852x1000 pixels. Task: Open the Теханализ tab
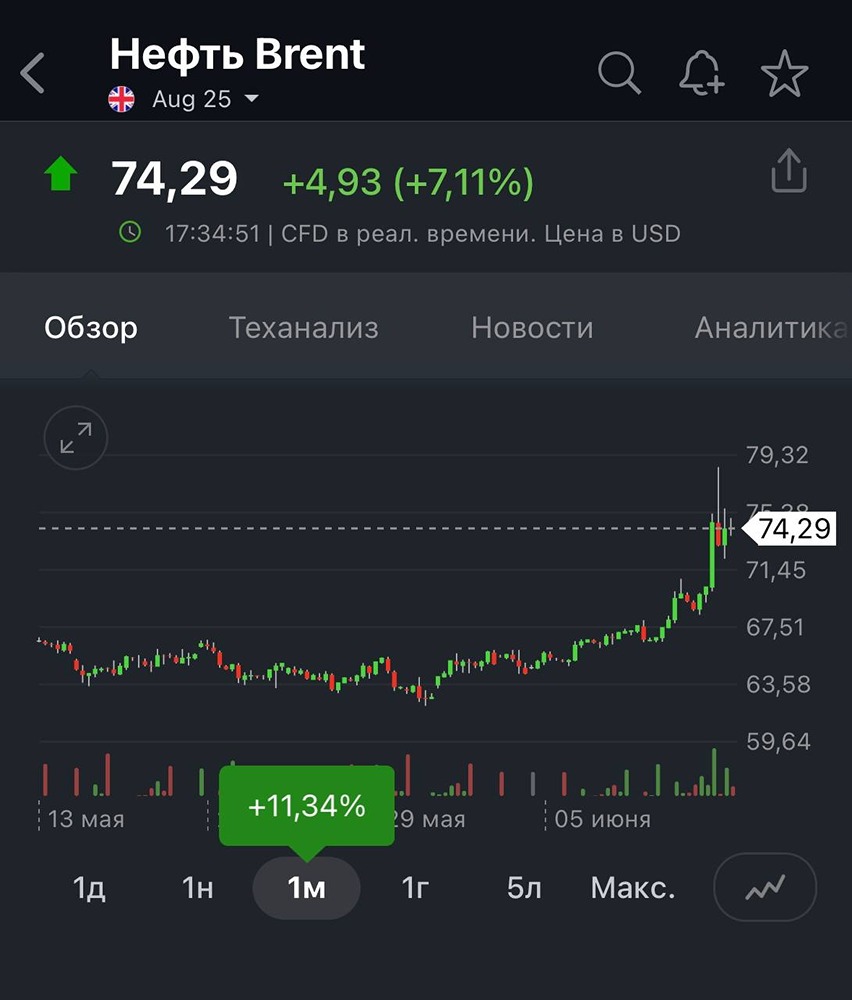tap(304, 328)
